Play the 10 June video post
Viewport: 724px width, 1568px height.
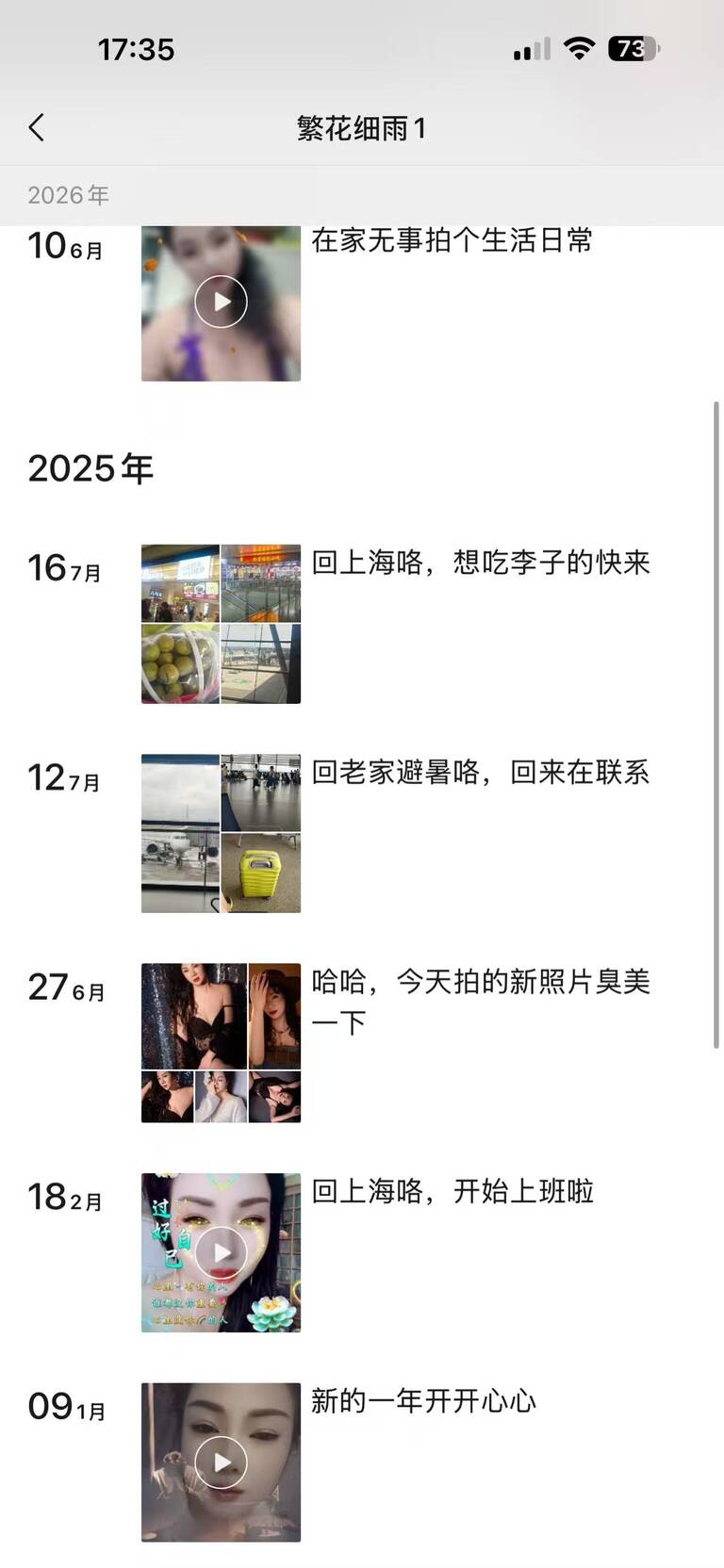coord(221,302)
